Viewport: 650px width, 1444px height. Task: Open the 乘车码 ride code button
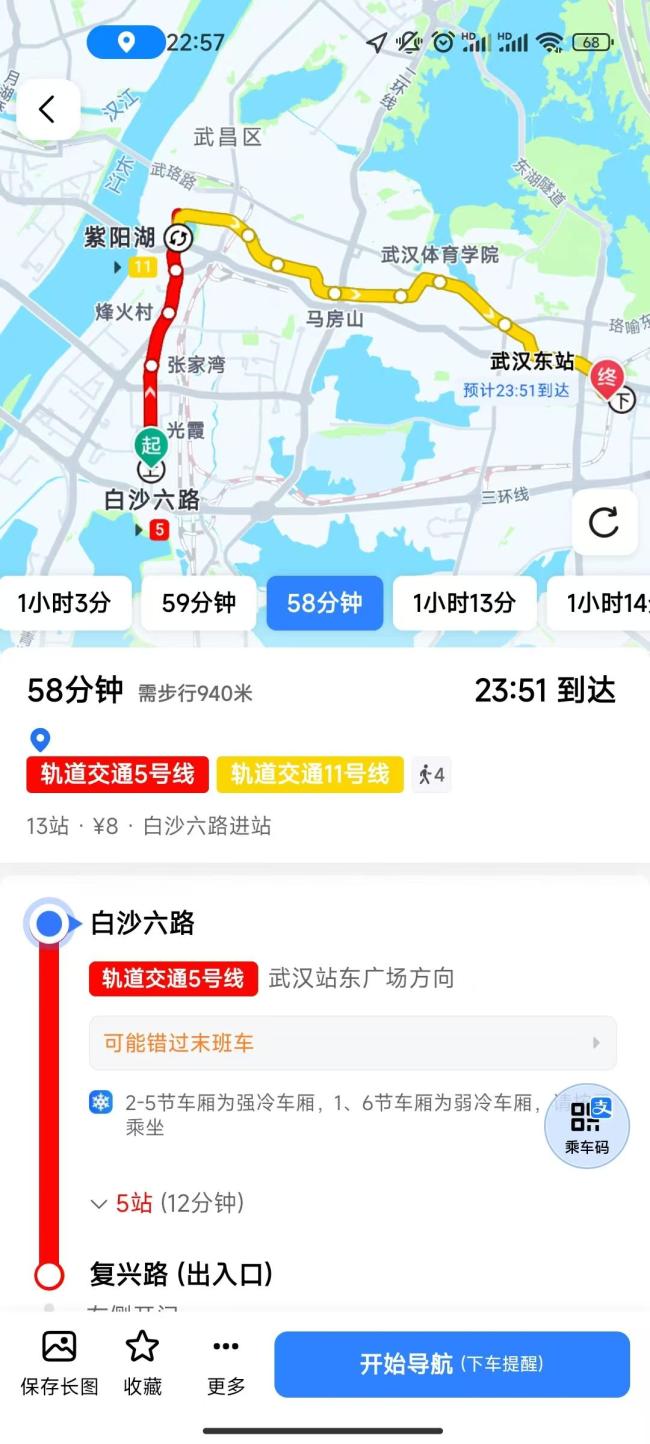[587, 1126]
